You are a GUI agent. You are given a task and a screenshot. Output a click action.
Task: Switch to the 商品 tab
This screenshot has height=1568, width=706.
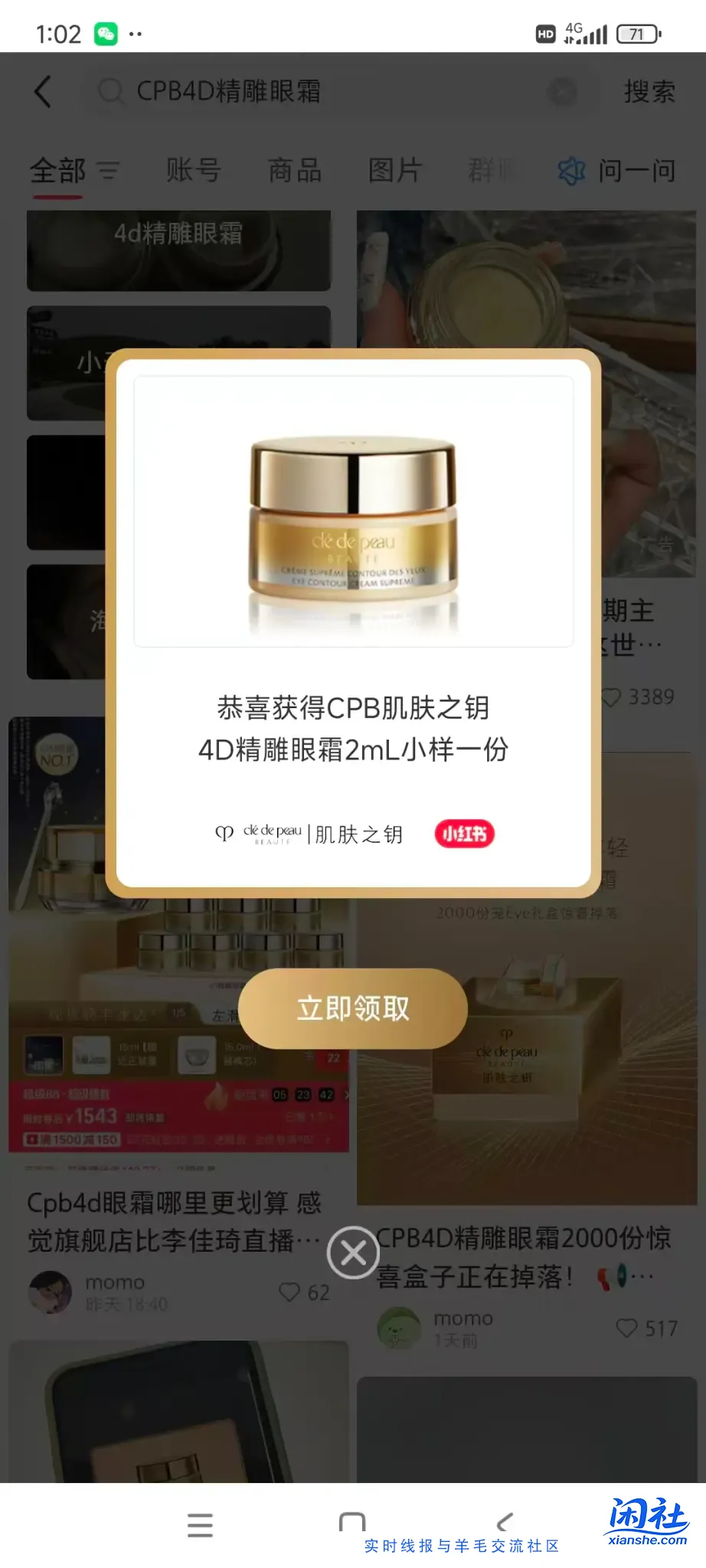point(295,170)
